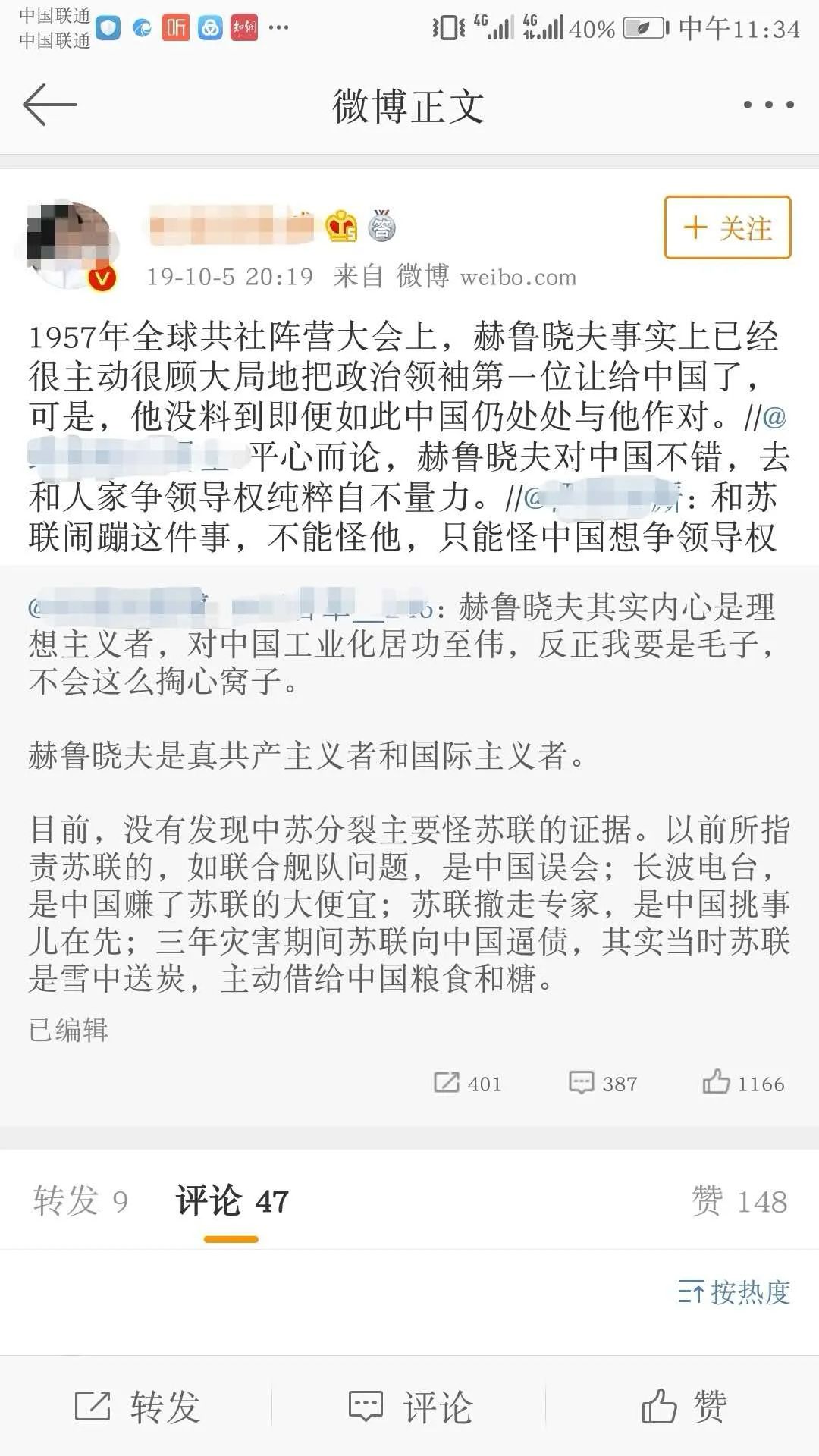Follow the author with the 关注 button
Viewport: 819px width, 1456px height.
(727, 227)
